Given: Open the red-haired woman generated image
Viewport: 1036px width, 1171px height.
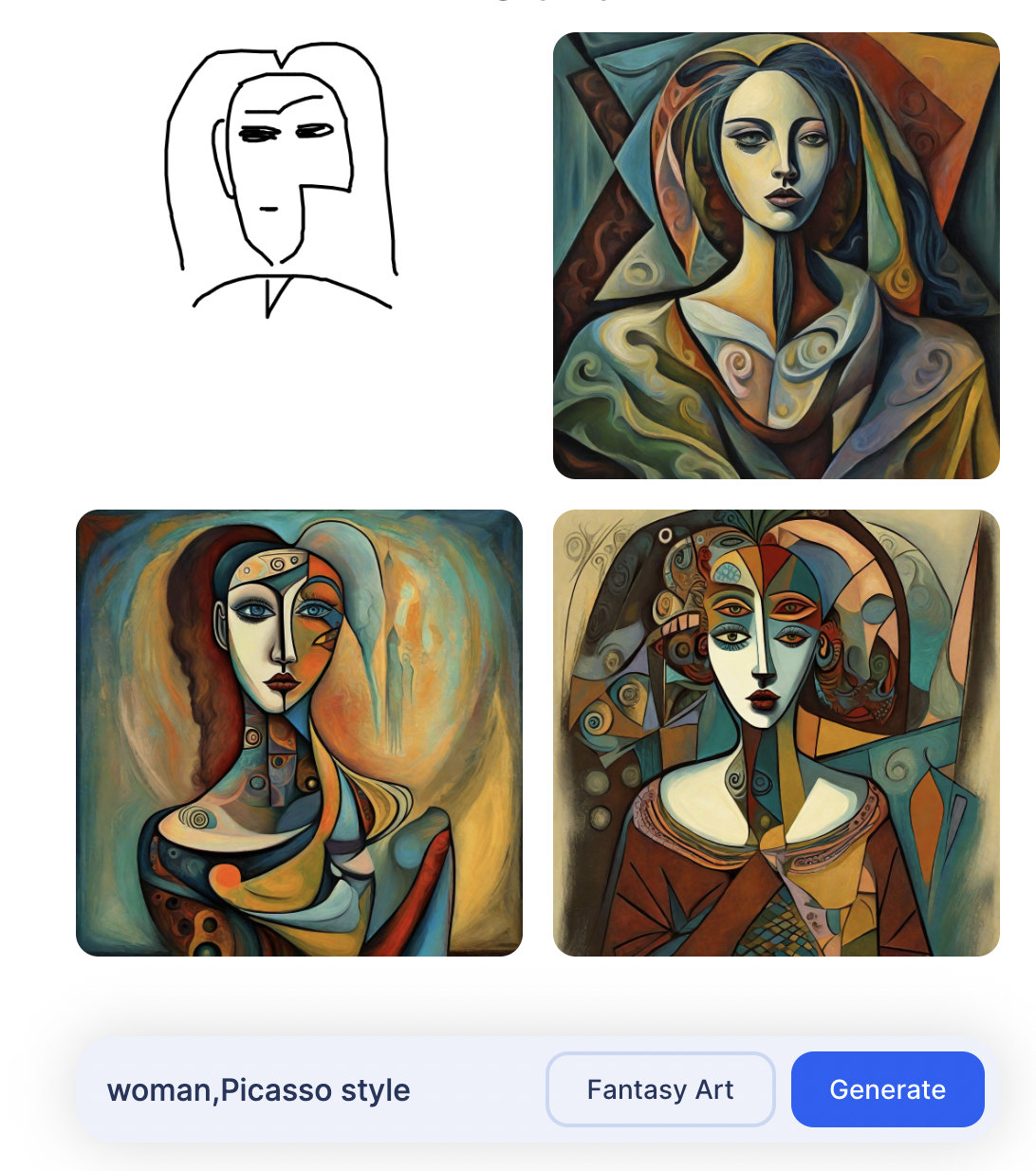Looking at the screenshot, I should click(299, 733).
